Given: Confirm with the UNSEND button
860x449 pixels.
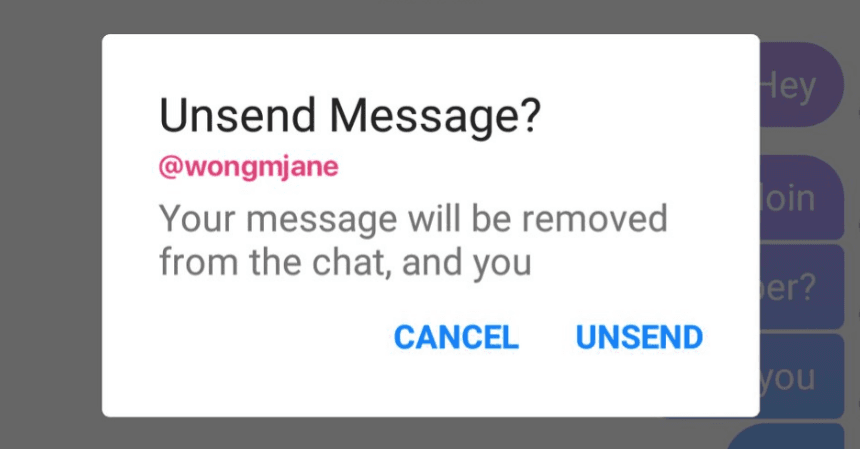Looking at the screenshot, I should pyautogui.click(x=639, y=337).
